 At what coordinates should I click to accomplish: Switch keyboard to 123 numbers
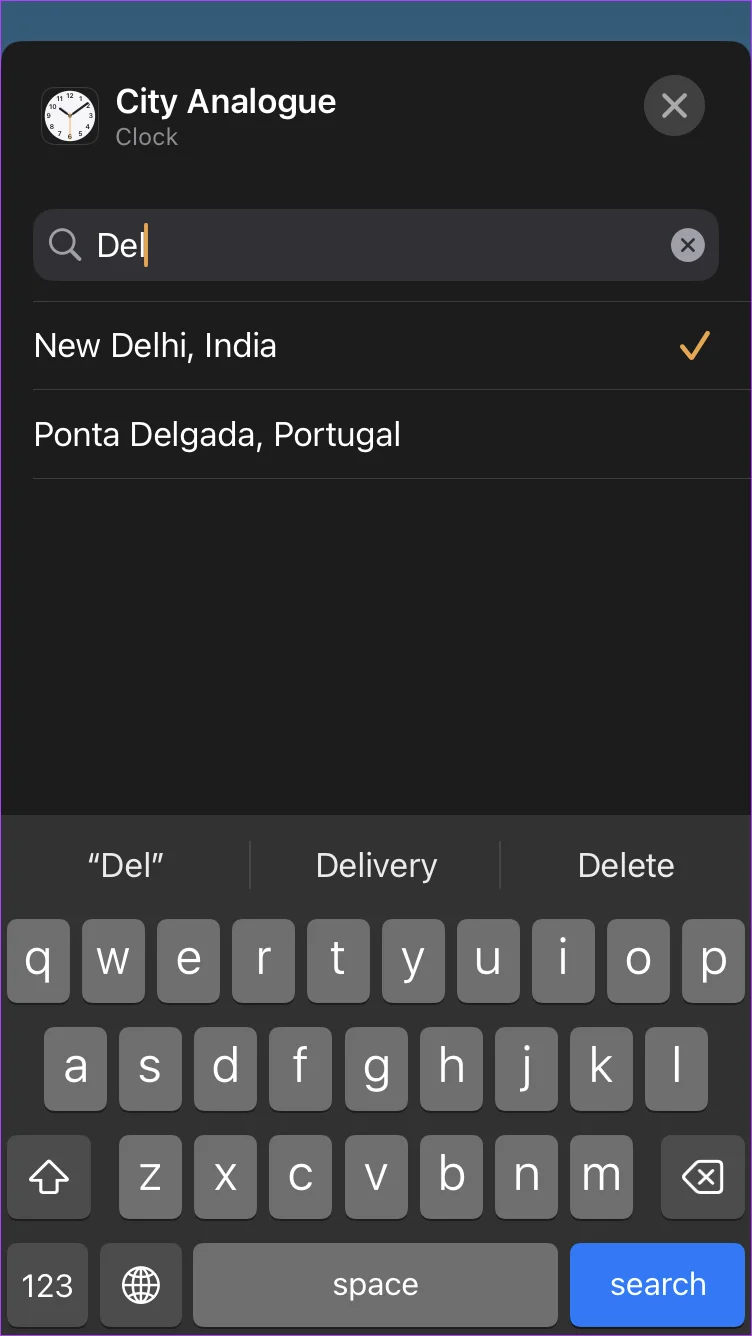(47, 1285)
